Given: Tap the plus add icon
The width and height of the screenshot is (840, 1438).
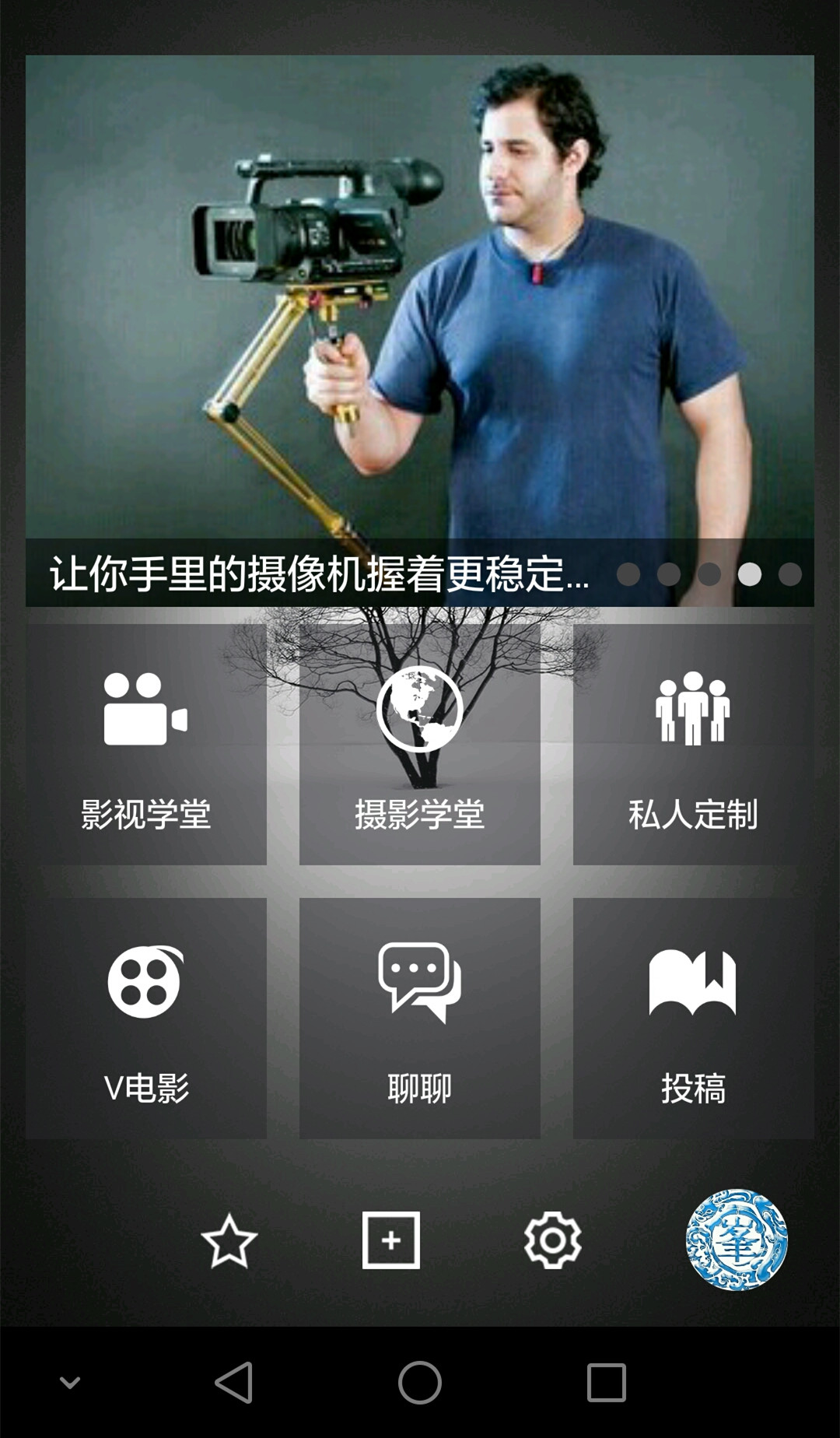Looking at the screenshot, I should (x=390, y=1240).
